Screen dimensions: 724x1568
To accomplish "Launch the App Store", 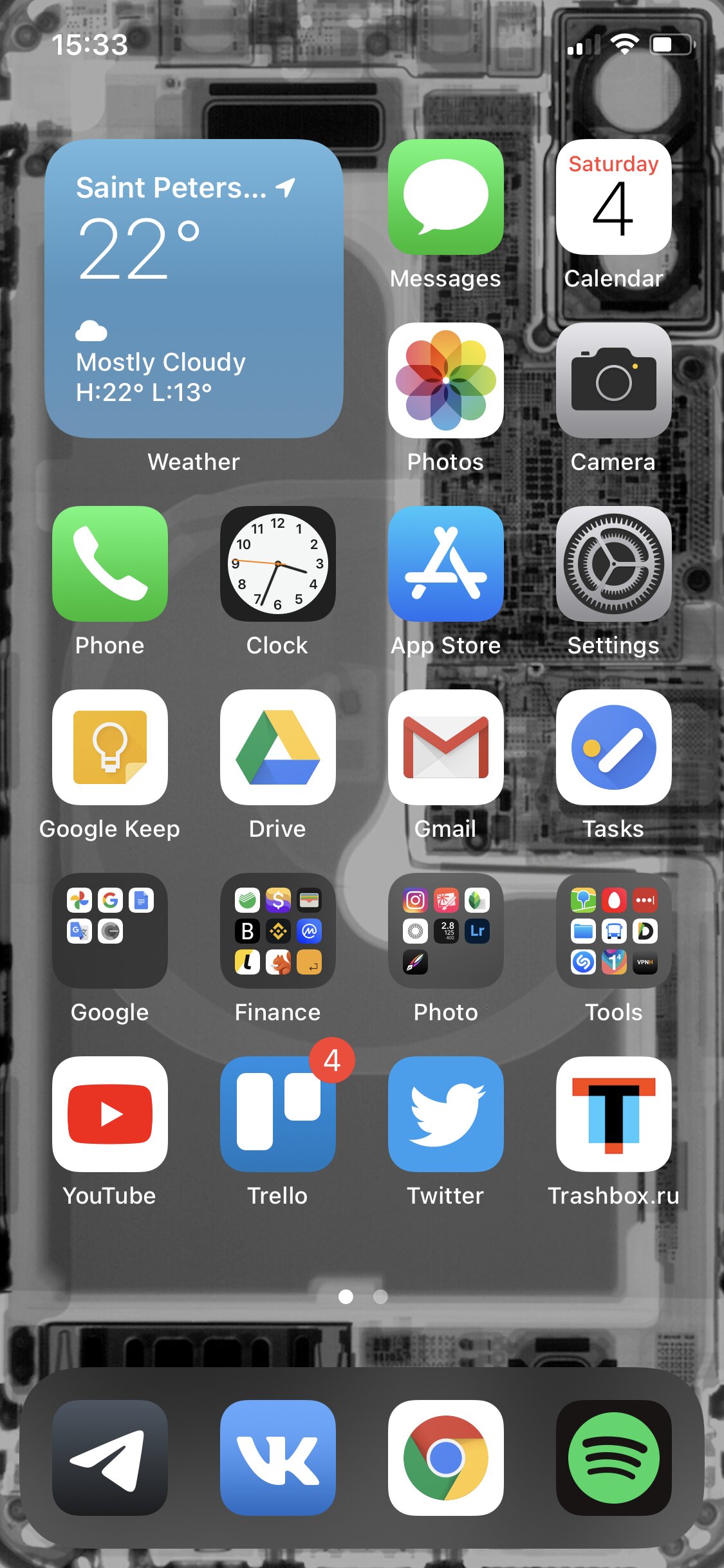I will pos(446,564).
